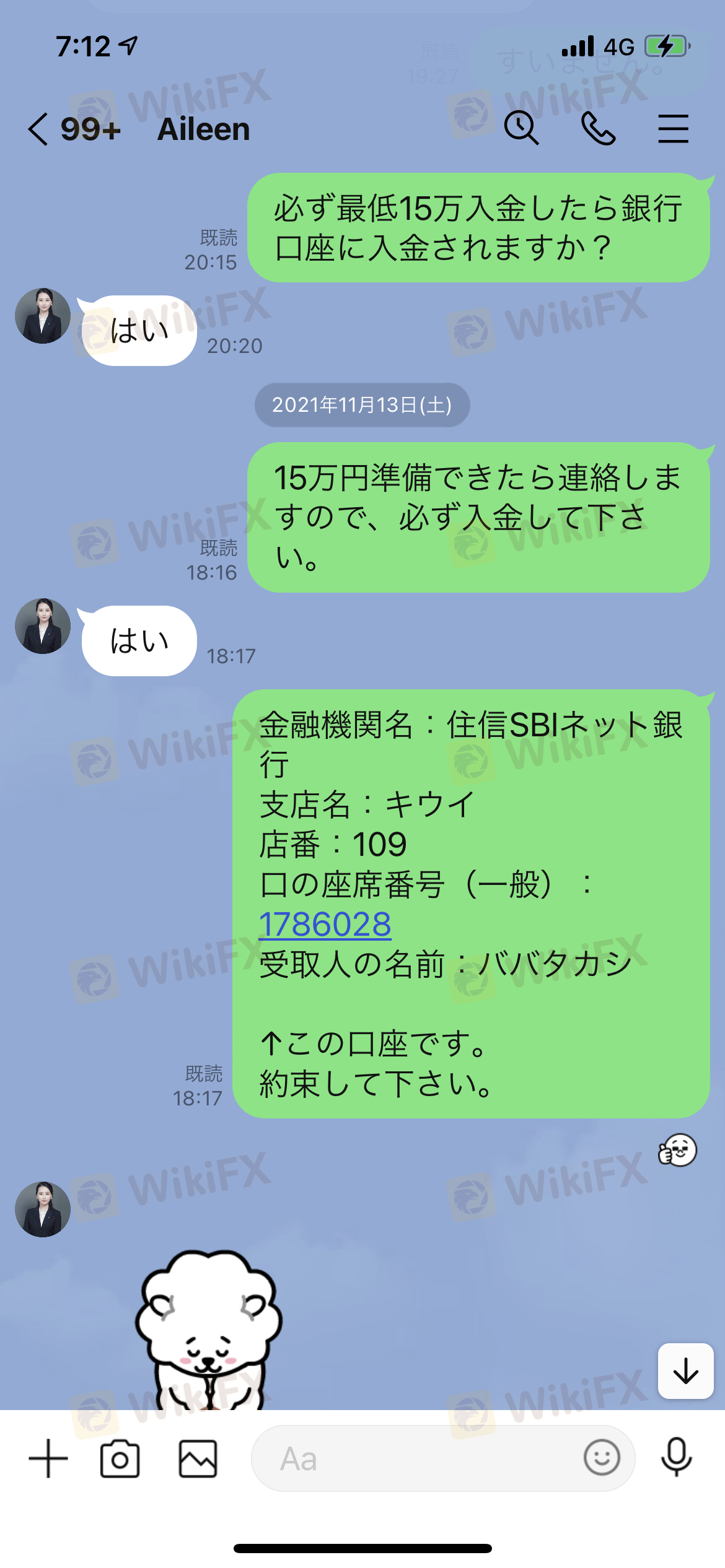Open the plus attachment menu

pyautogui.click(x=48, y=1458)
